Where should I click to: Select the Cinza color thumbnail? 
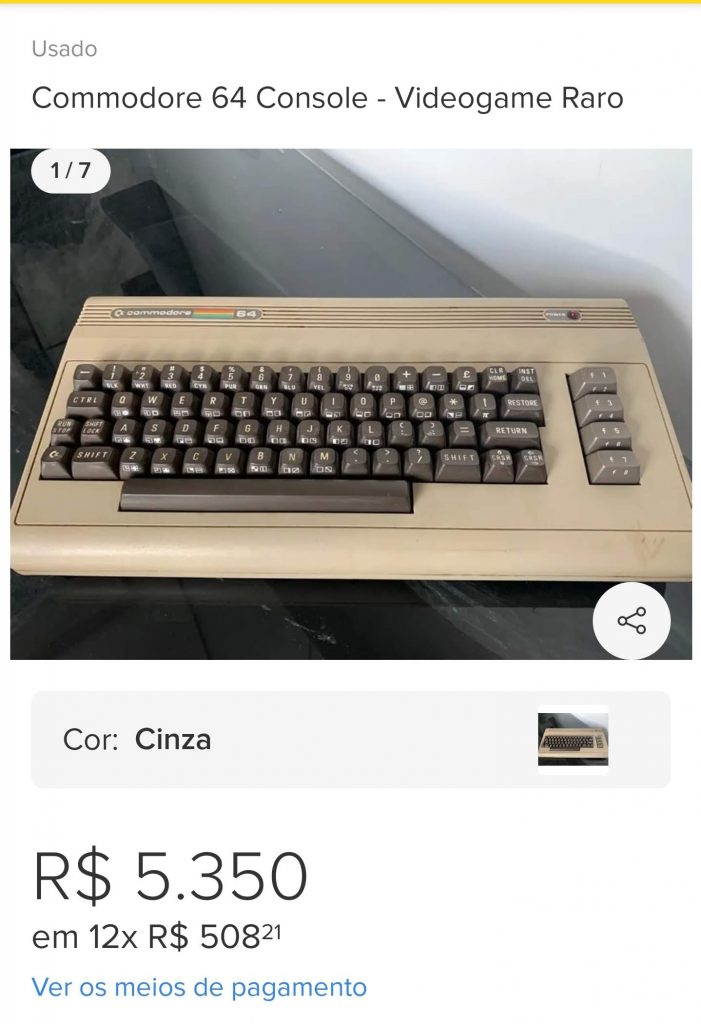point(573,740)
